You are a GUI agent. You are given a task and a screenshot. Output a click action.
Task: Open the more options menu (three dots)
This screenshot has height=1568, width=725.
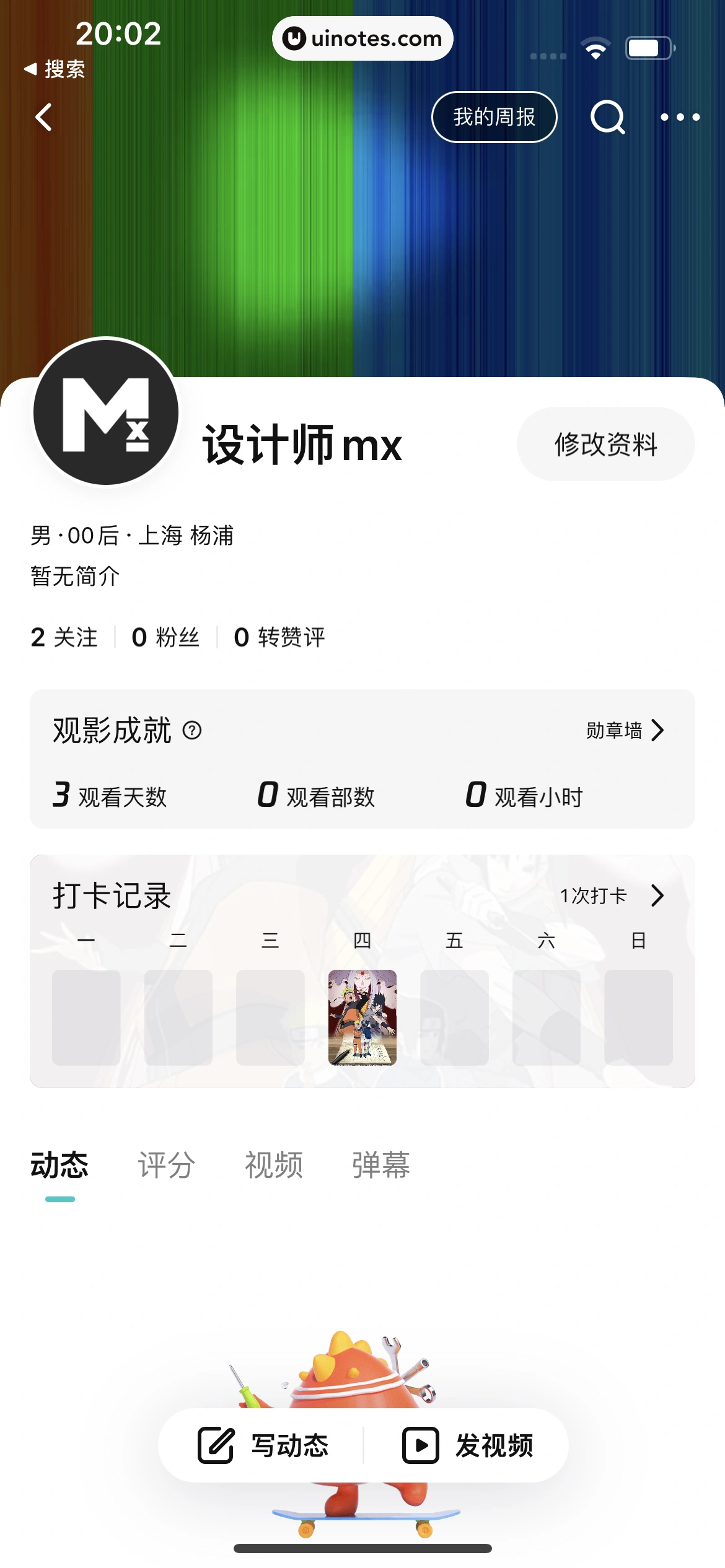point(680,118)
